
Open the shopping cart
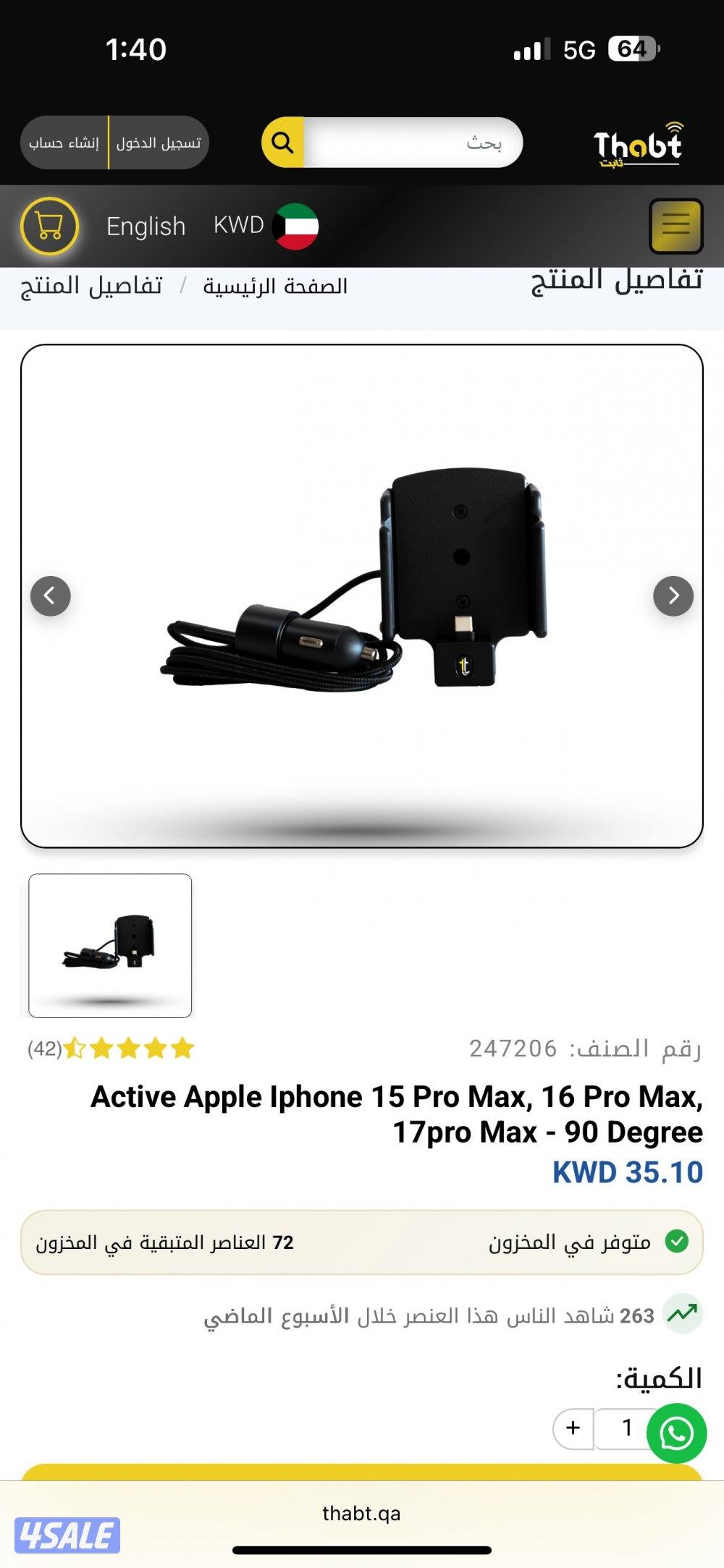(49, 226)
